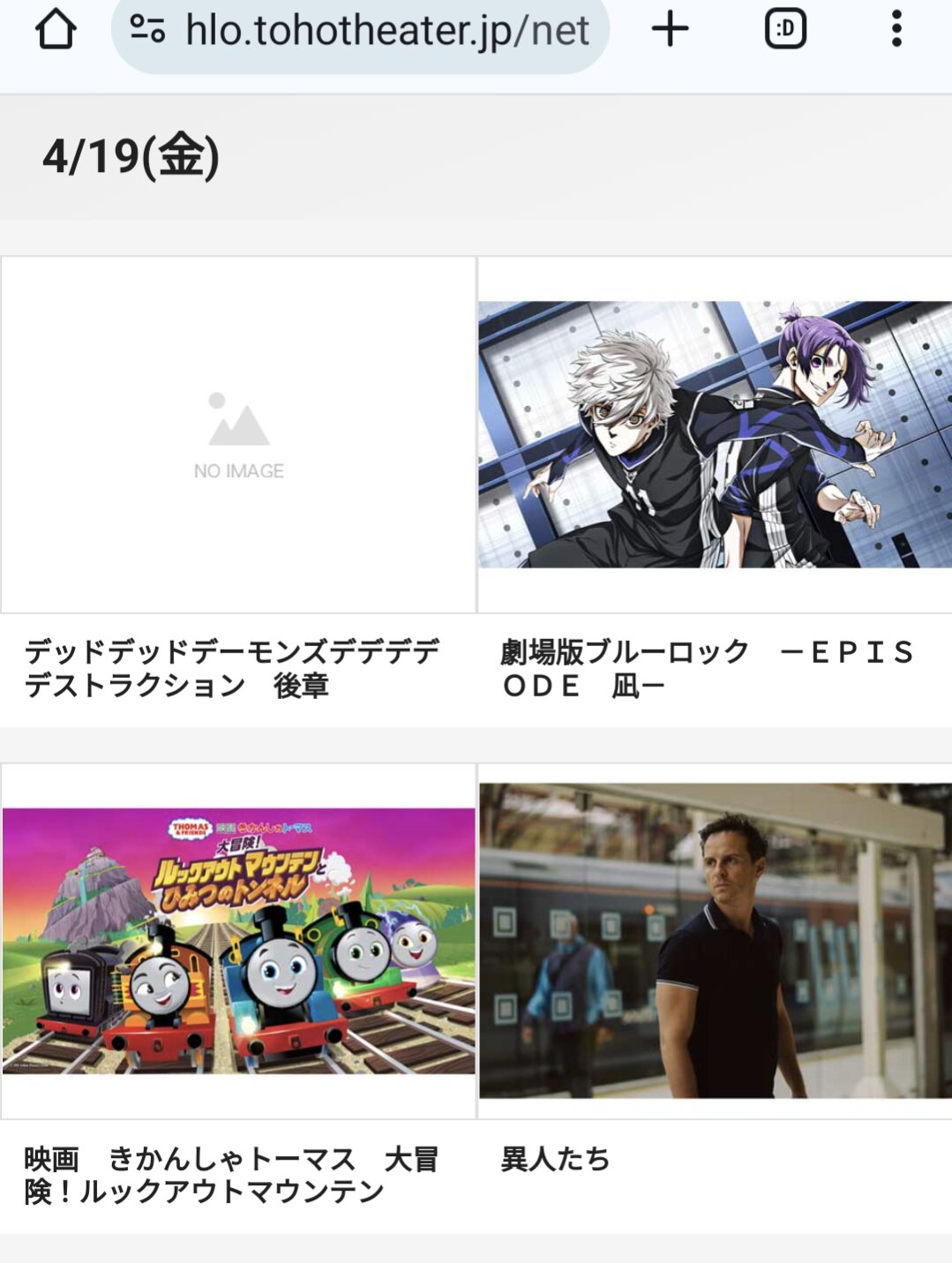Image resolution: width=952 pixels, height=1263 pixels.
Task: Open 映画 きかんしゃトーマス movie card
Action: point(238,998)
